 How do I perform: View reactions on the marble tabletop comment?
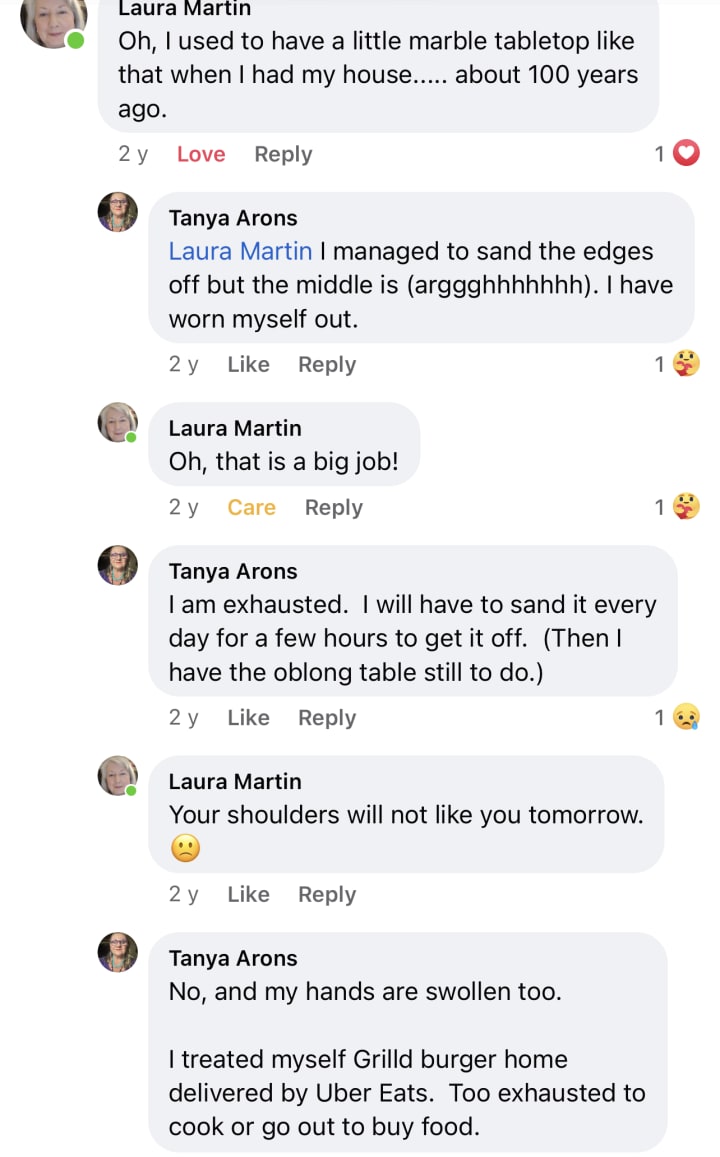677,154
